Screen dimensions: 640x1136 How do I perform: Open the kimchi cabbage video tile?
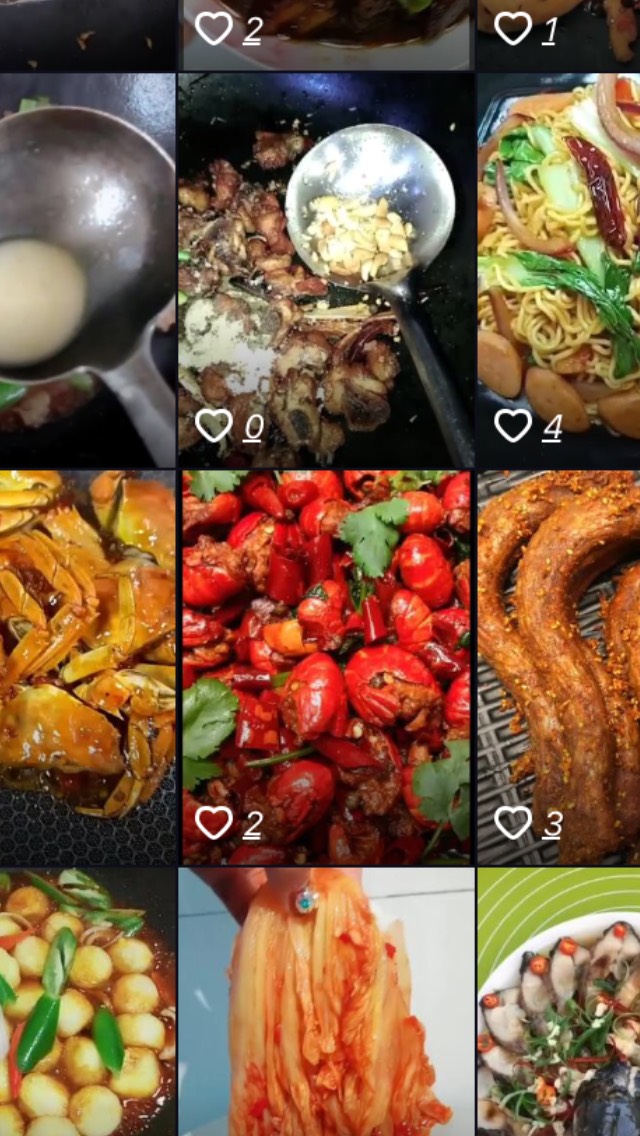tap(326, 1000)
